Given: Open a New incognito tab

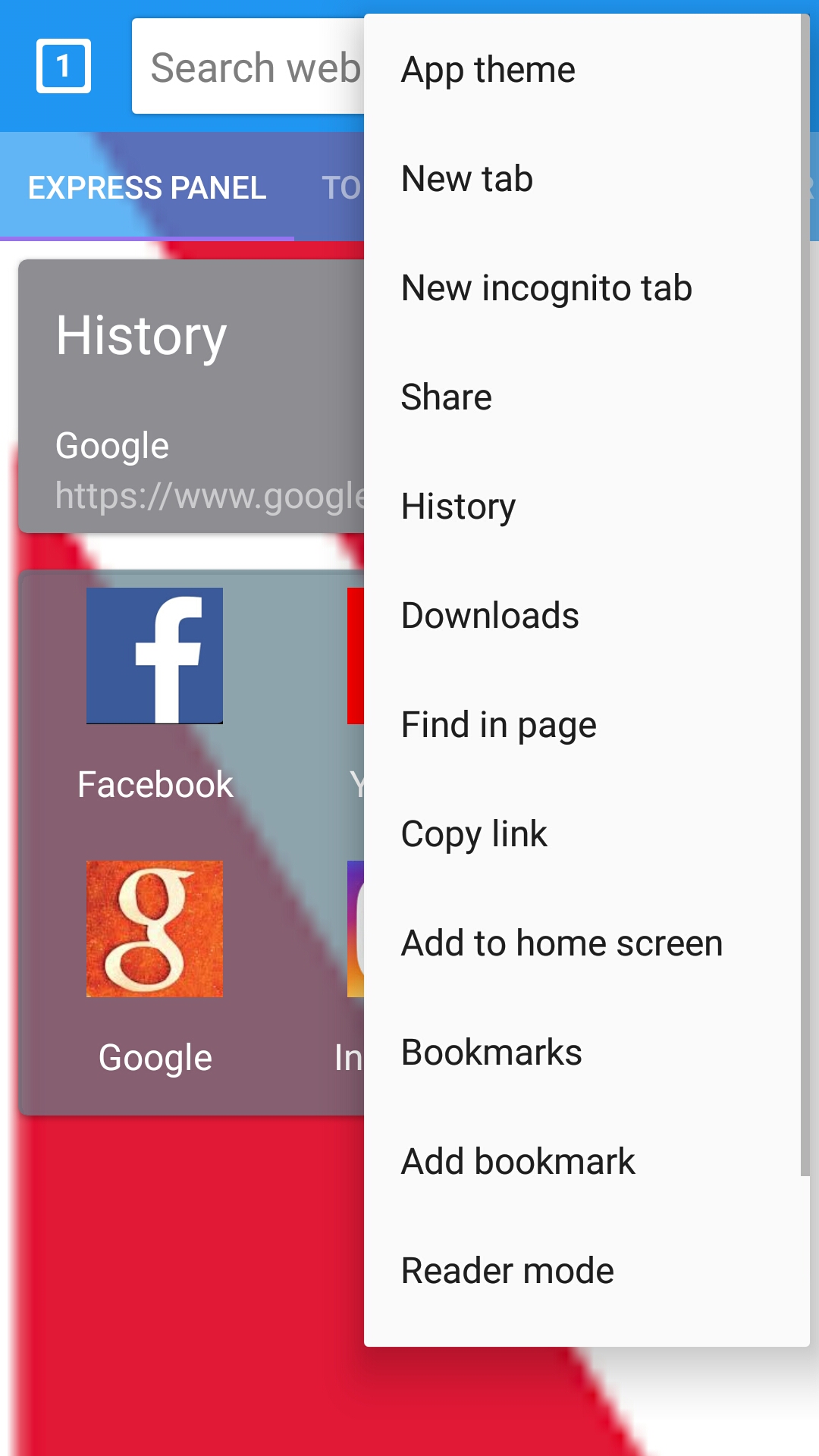Looking at the screenshot, I should [x=546, y=288].
